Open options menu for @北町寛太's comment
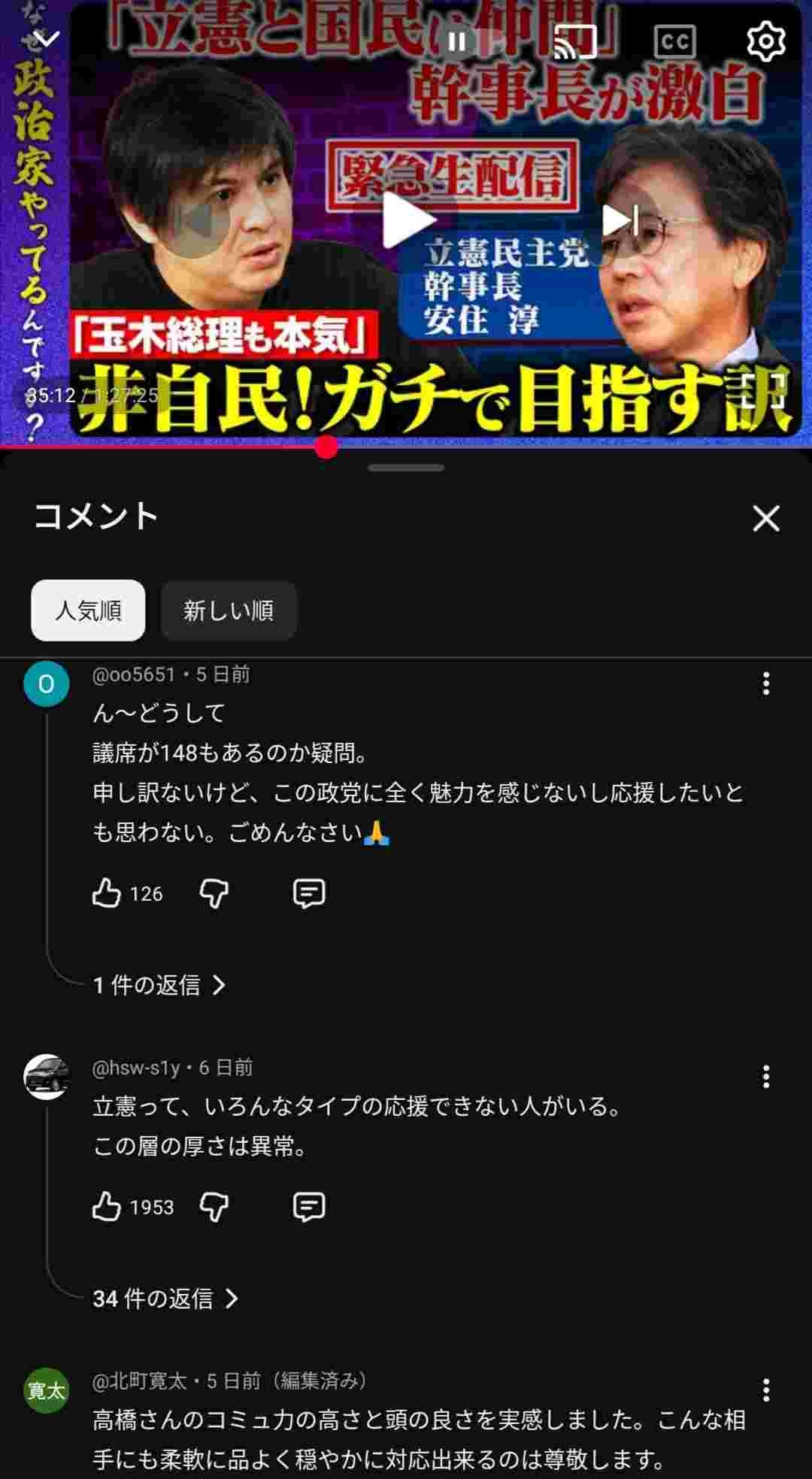812x1479 pixels. 765,1390
